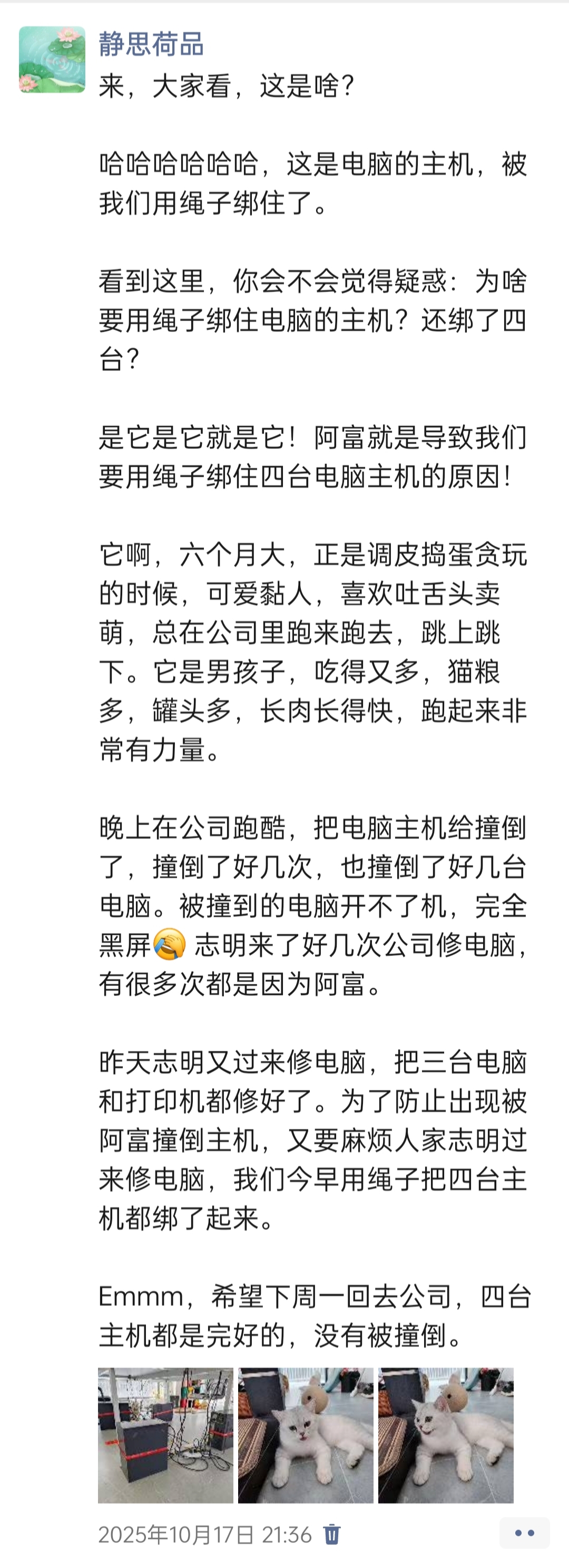Tap the username 静思荷品
Screen dimensions: 569x1568
[151, 44]
